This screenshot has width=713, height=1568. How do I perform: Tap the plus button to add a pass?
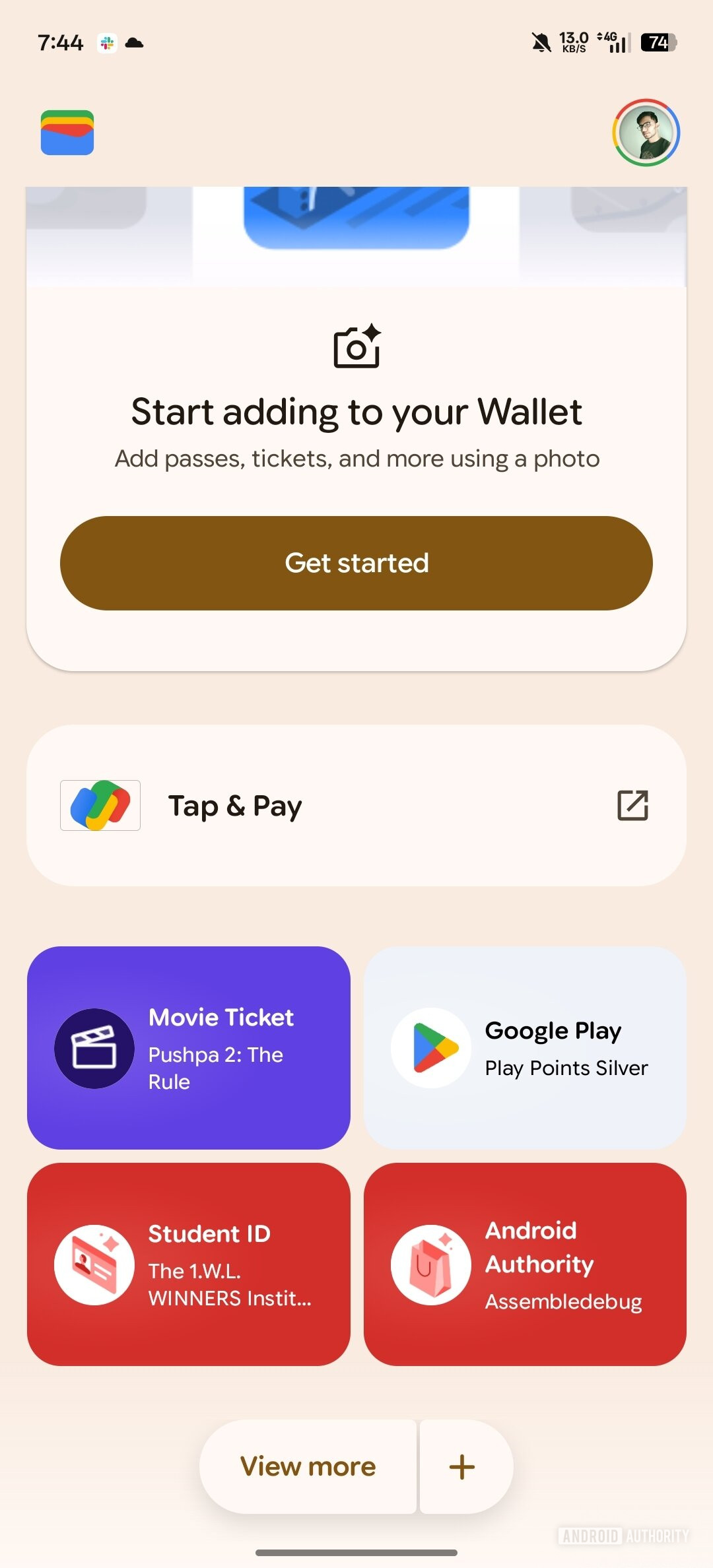pyautogui.click(x=462, y=1466)
